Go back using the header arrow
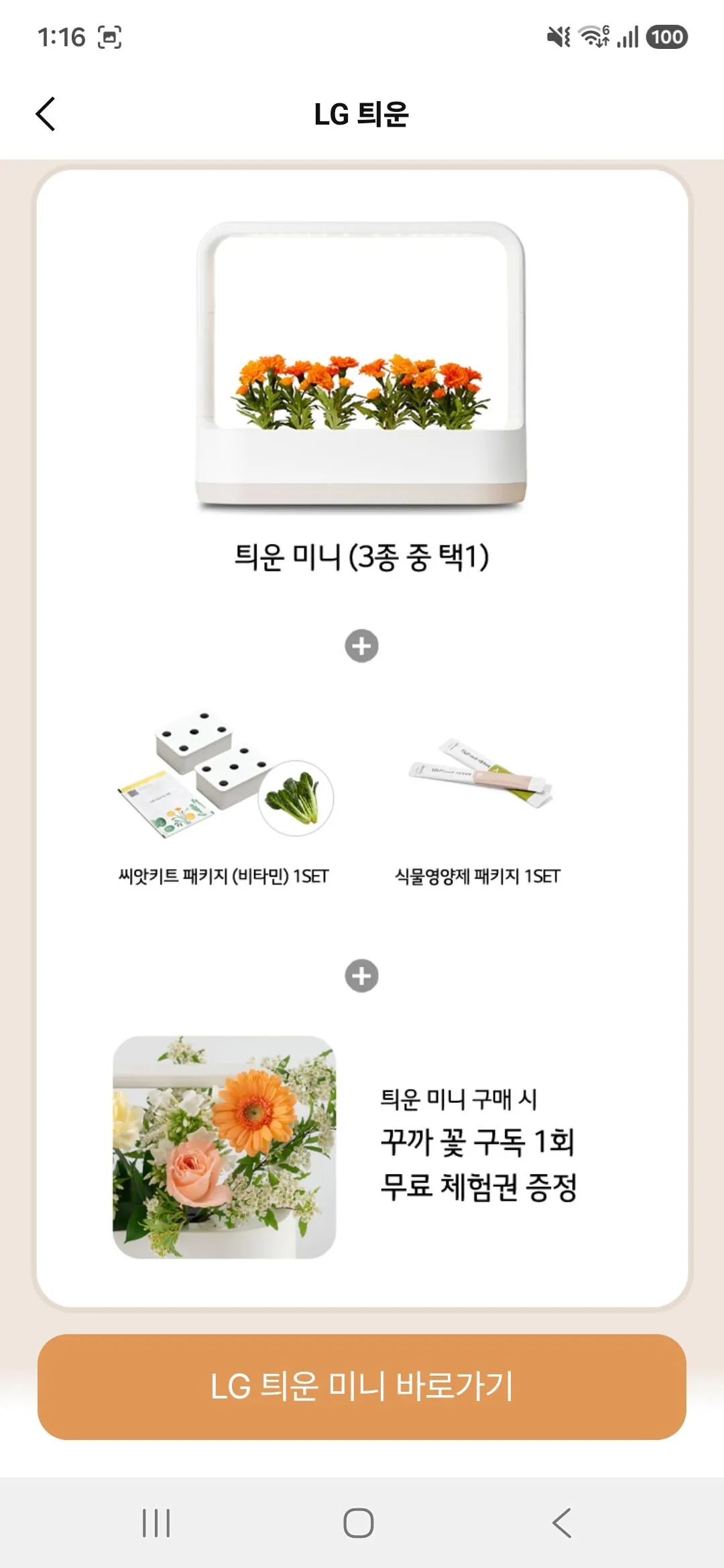 46,114
